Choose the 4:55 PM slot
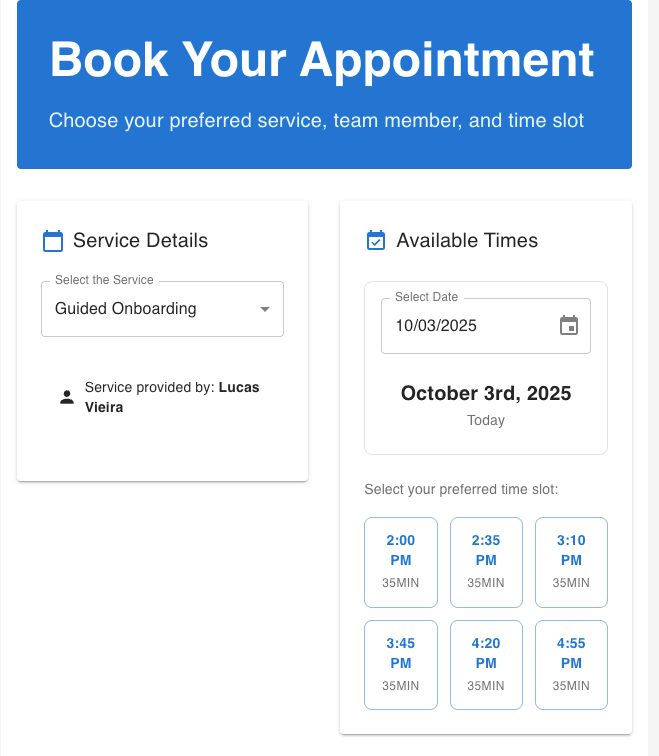Viewport: 659px width, 756px height. (571, 665)
